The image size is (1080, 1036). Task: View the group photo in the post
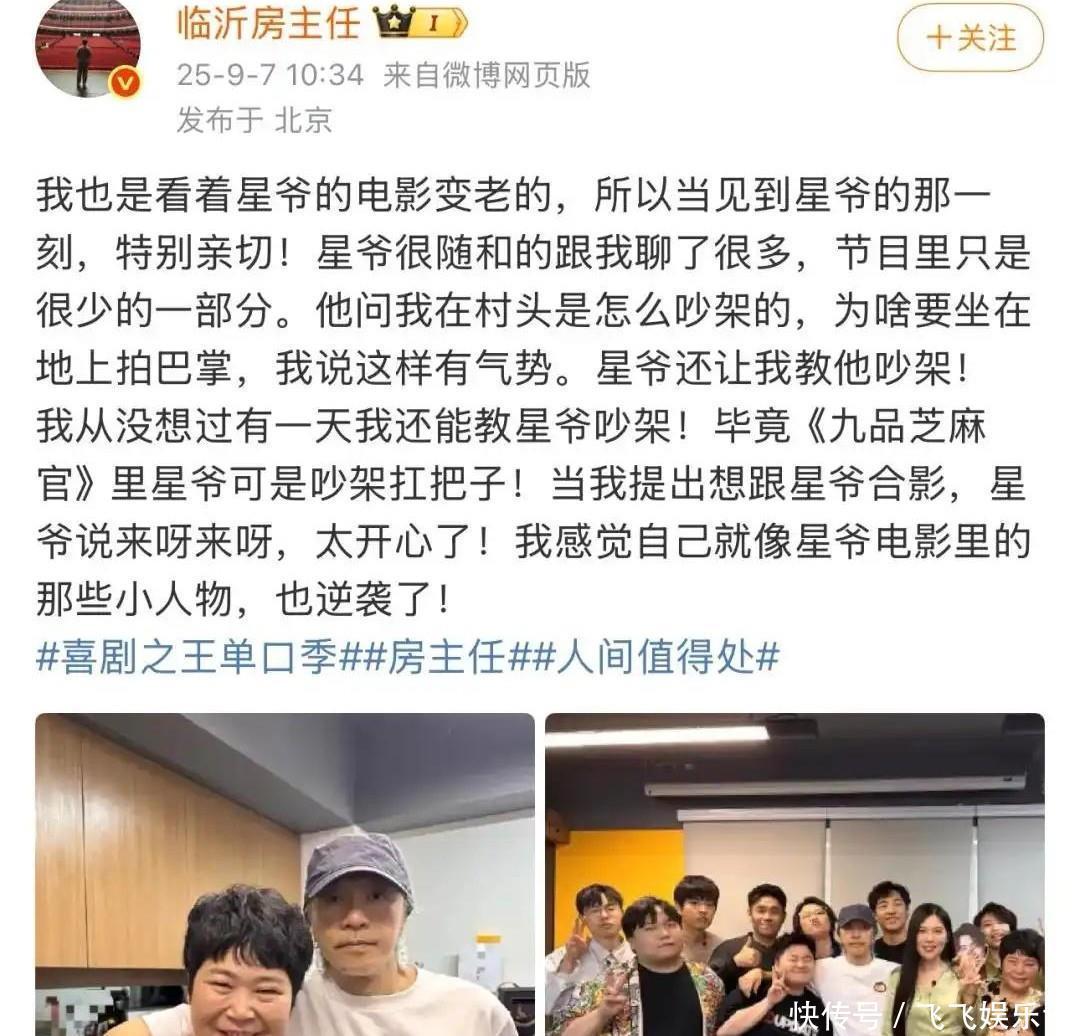click(794, 873)
